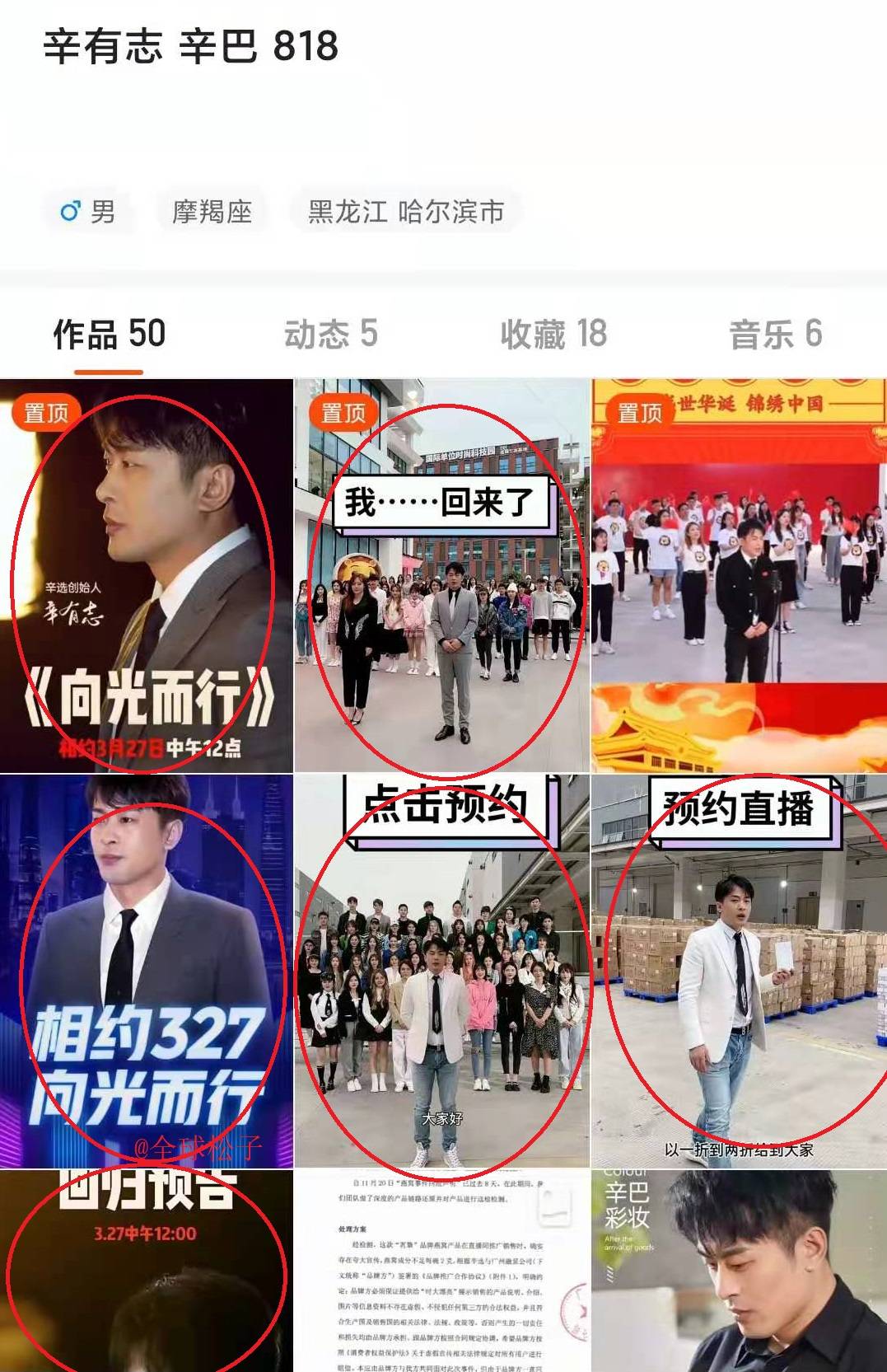This screenshot has height=1372, width=887.
Task: Open the 相约327 向光而行 video
Action: click(x=147, y=972)
